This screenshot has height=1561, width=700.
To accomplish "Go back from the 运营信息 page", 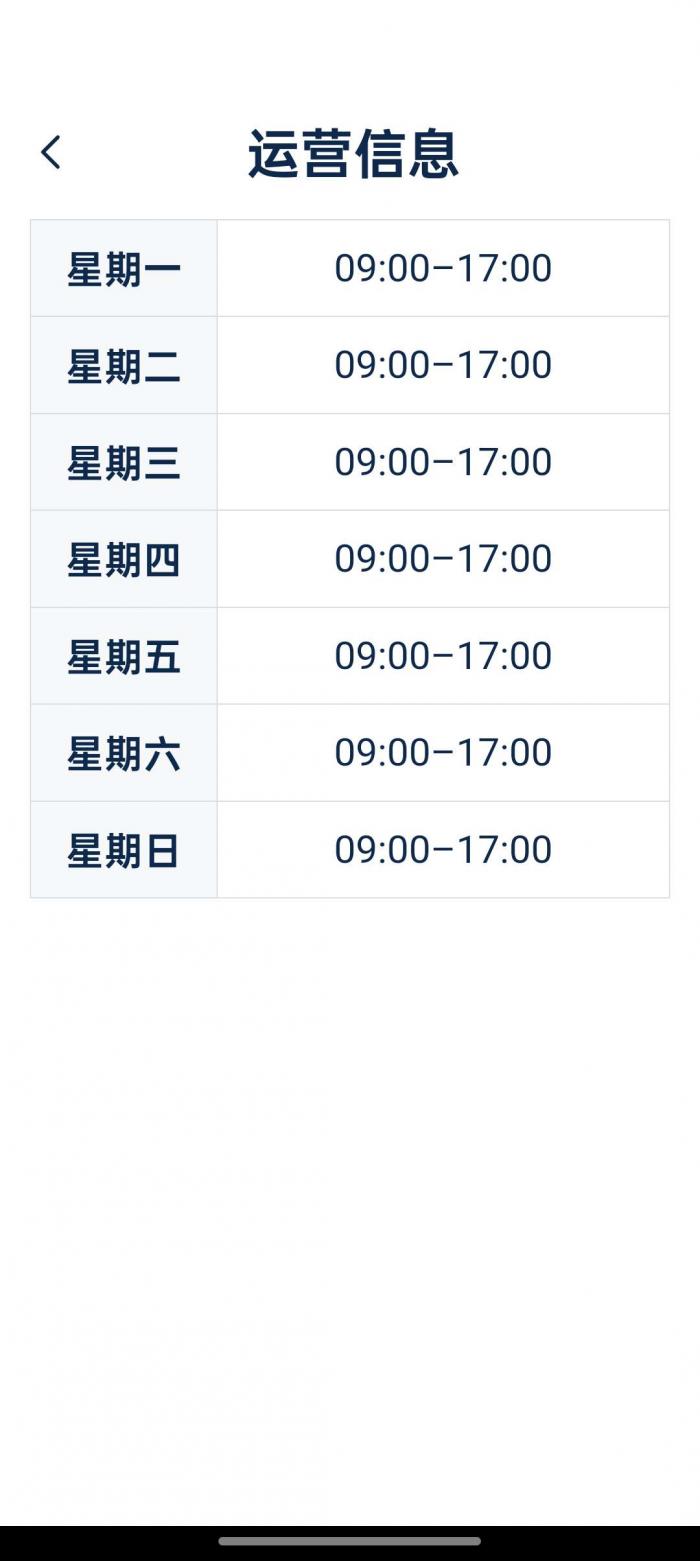I will pos(51,153).
